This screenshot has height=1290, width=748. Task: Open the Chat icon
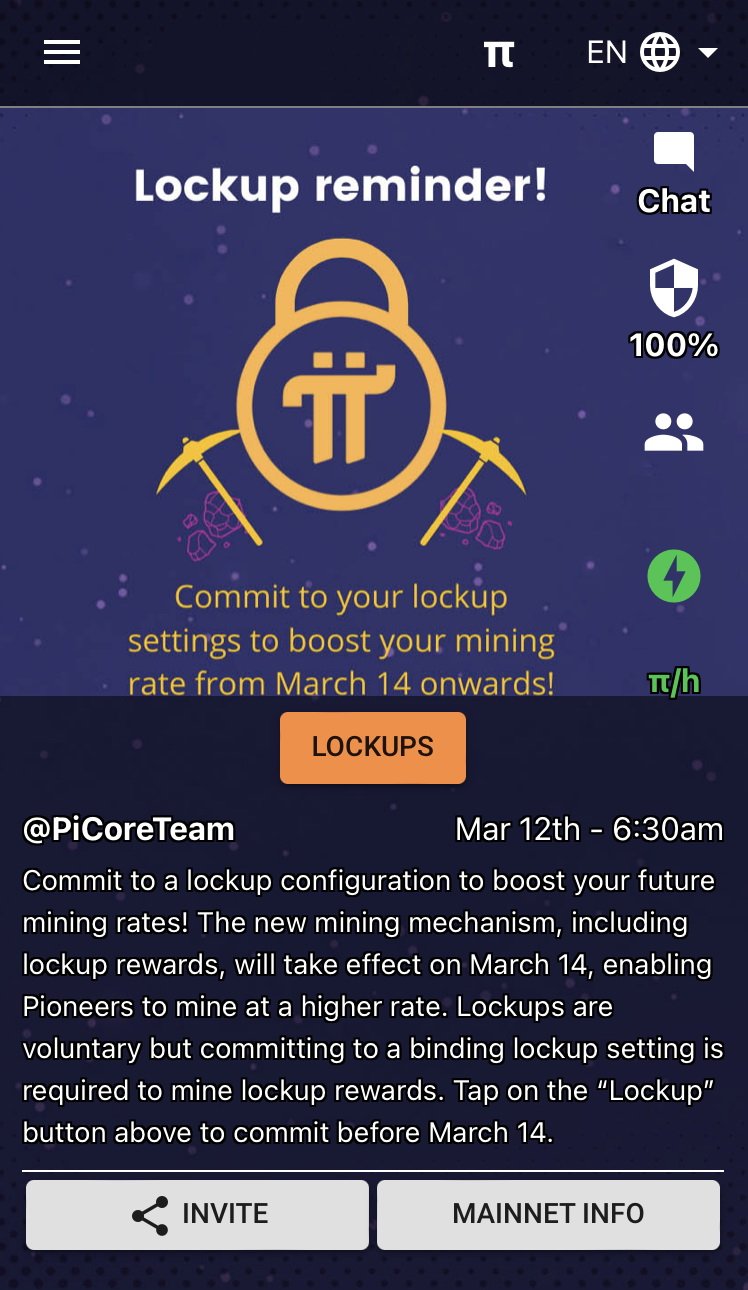pyautogui.click(x=674, y=174)
